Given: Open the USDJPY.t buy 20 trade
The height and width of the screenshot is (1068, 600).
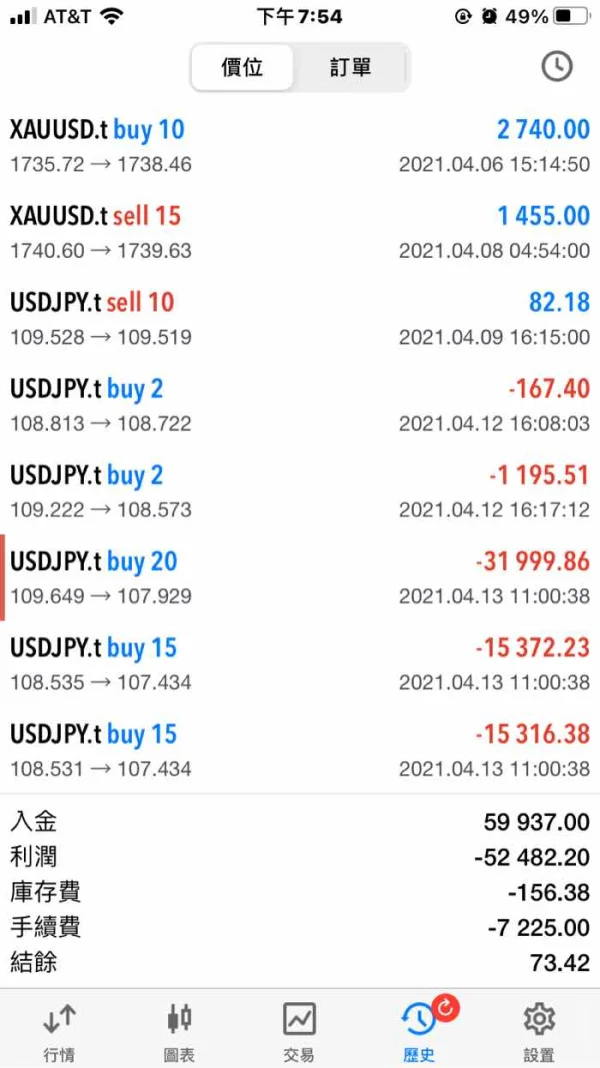Looking at the screenshot, I should coord(300,578).
